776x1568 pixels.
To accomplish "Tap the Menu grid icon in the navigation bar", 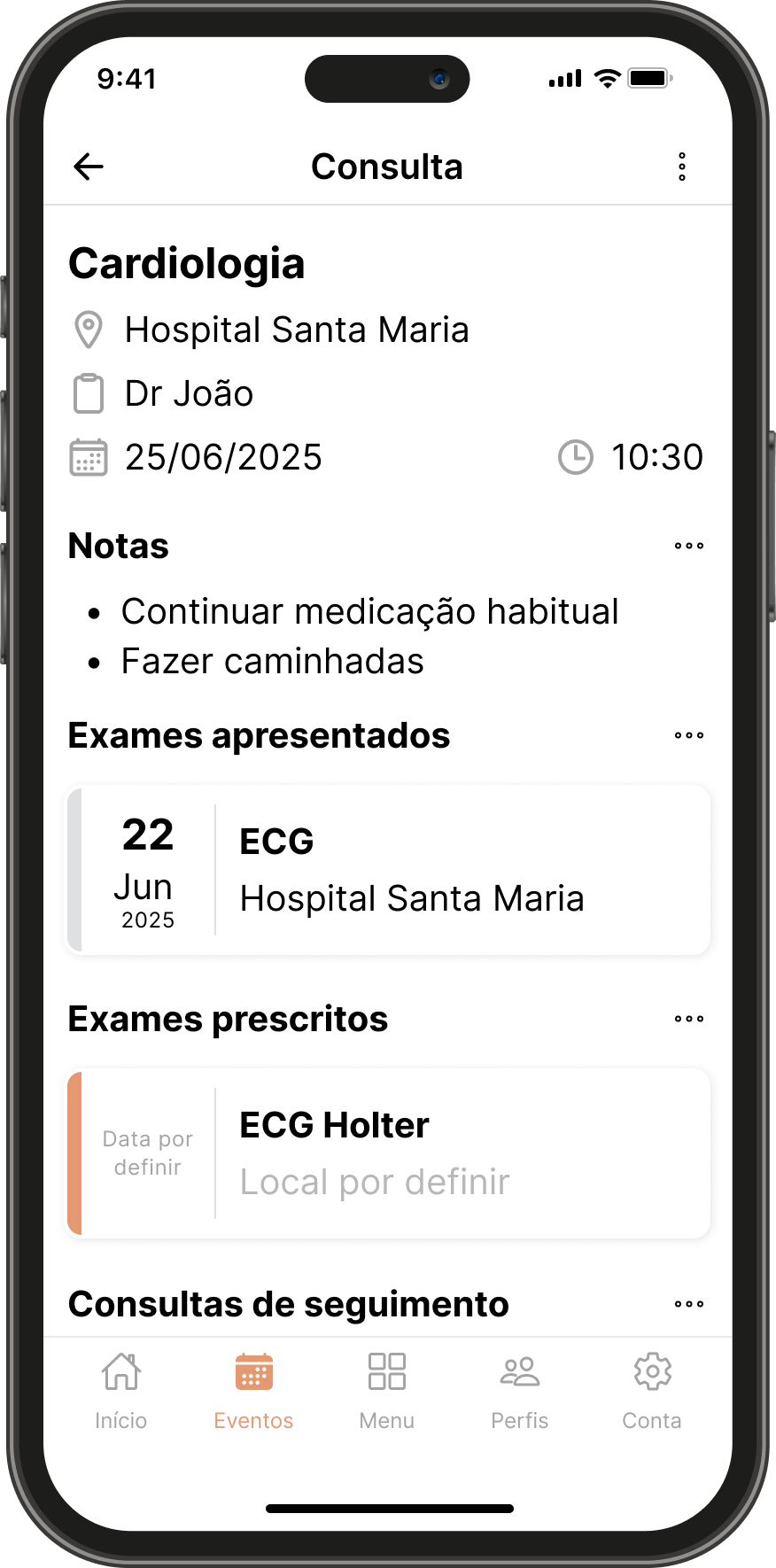I will tap(386, 1370).
